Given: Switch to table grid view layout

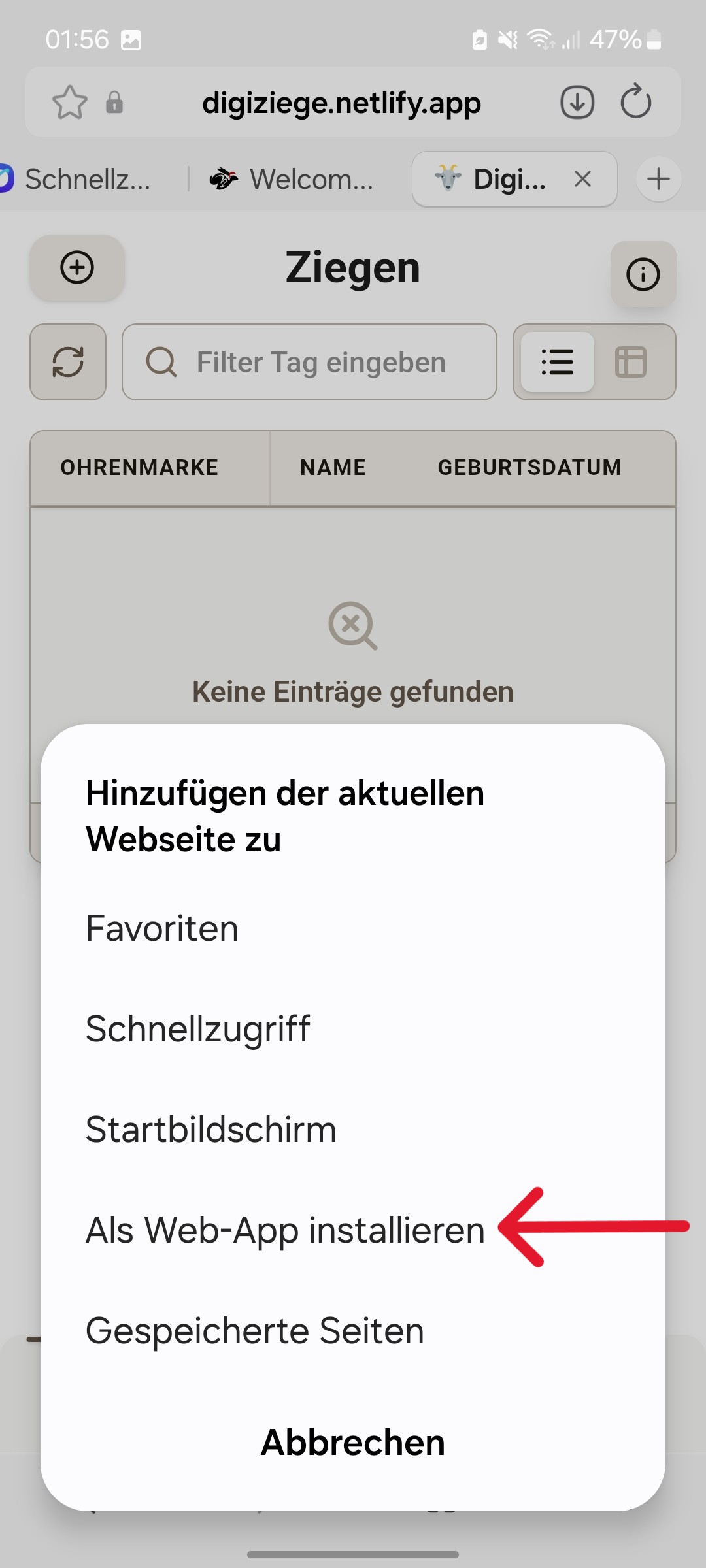Looking at the screenshot, I should (631, 362).
